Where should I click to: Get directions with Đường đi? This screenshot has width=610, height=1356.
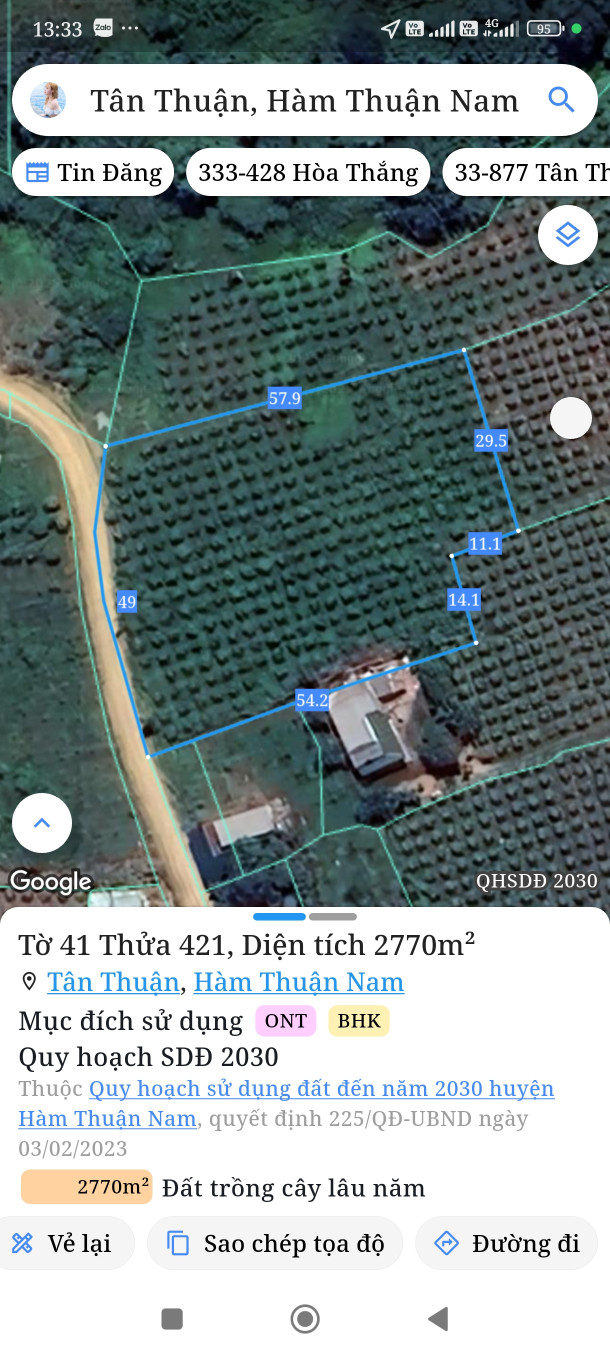507,1243
